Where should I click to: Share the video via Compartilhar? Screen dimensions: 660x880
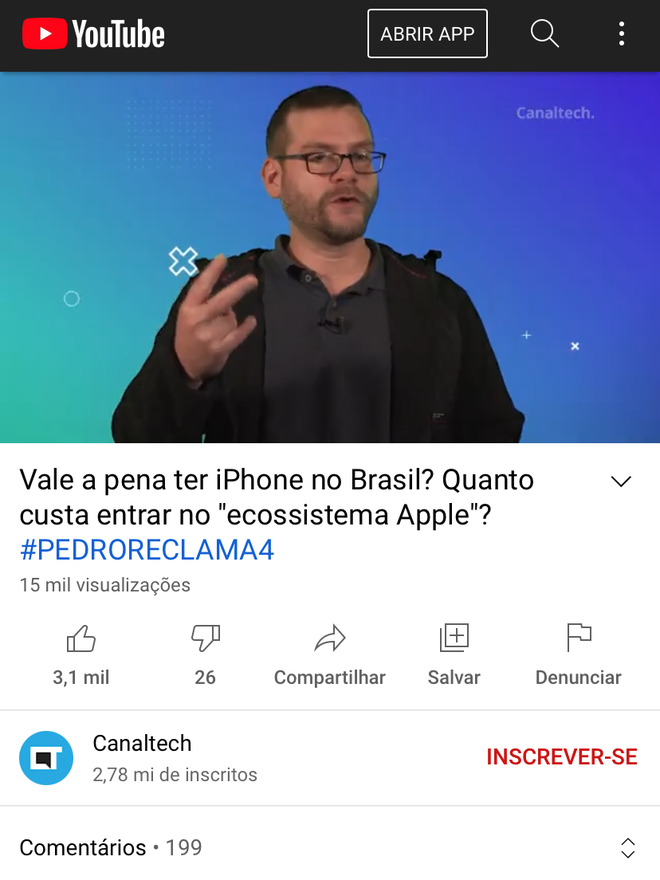[330, 653]
